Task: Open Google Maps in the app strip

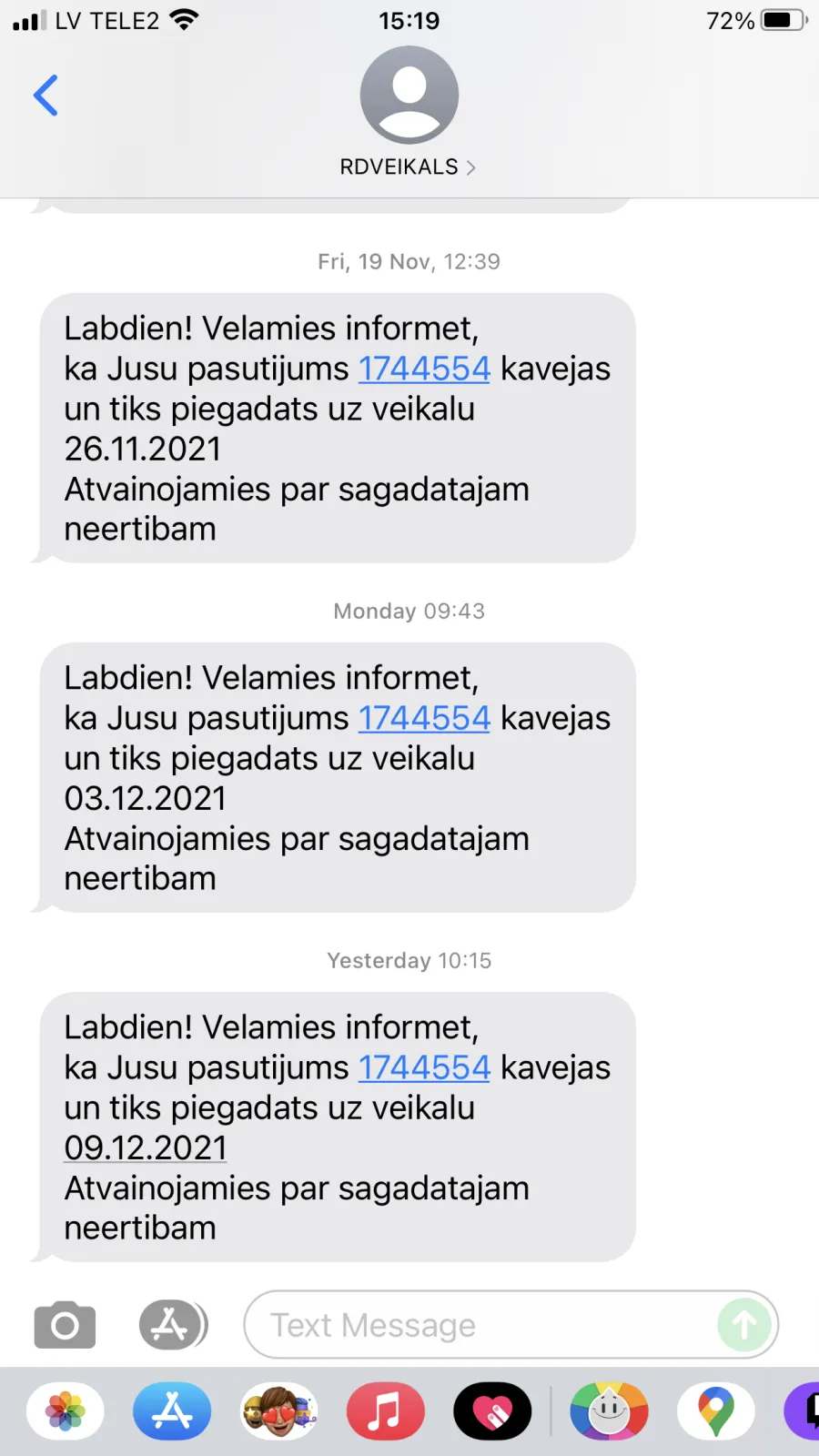Action: coord(716,1411)
